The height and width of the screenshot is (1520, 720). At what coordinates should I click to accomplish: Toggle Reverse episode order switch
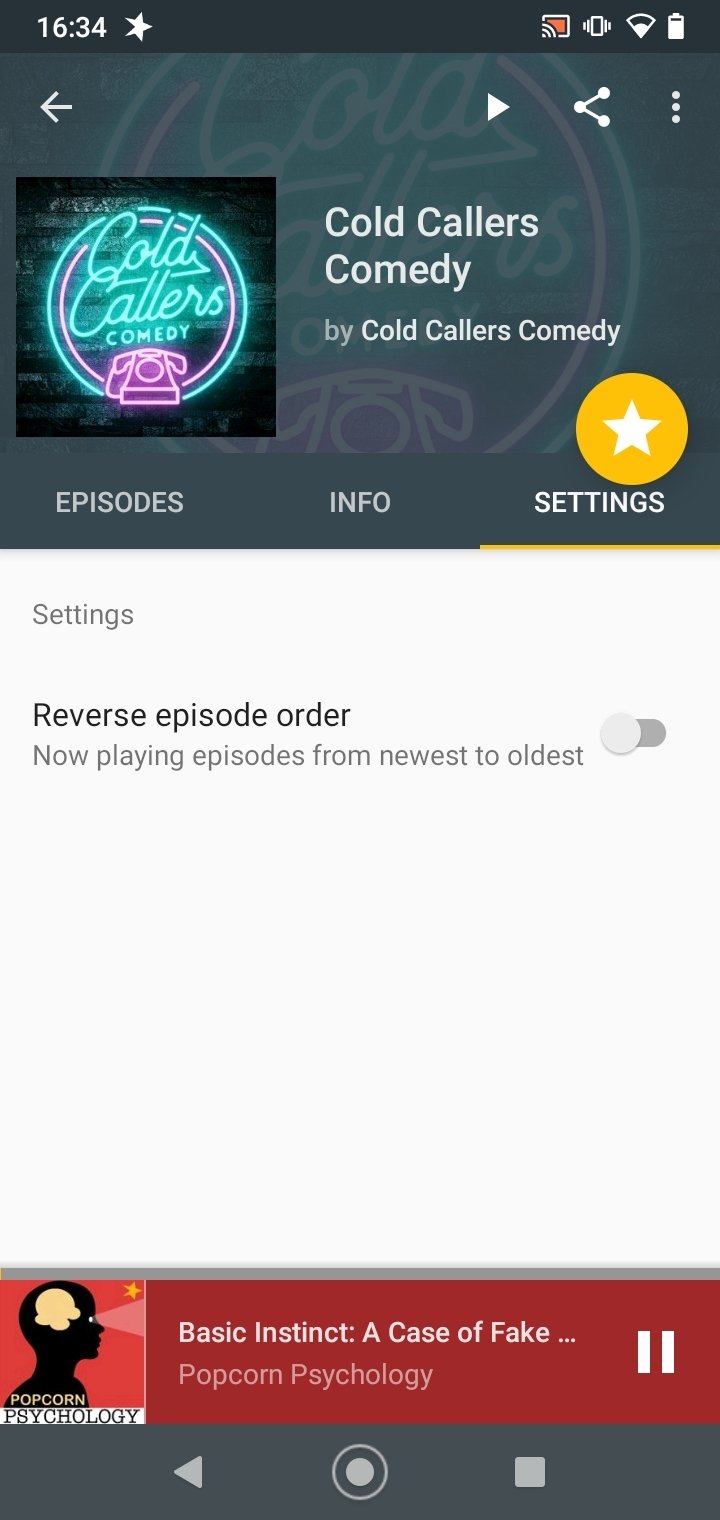[634, 734]
